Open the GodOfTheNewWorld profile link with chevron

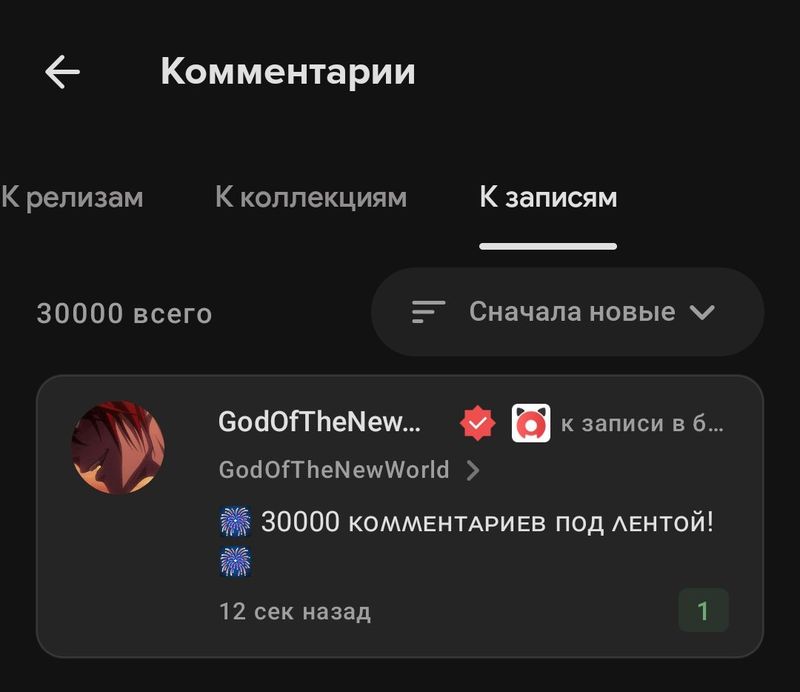click(x=349, y=470)
